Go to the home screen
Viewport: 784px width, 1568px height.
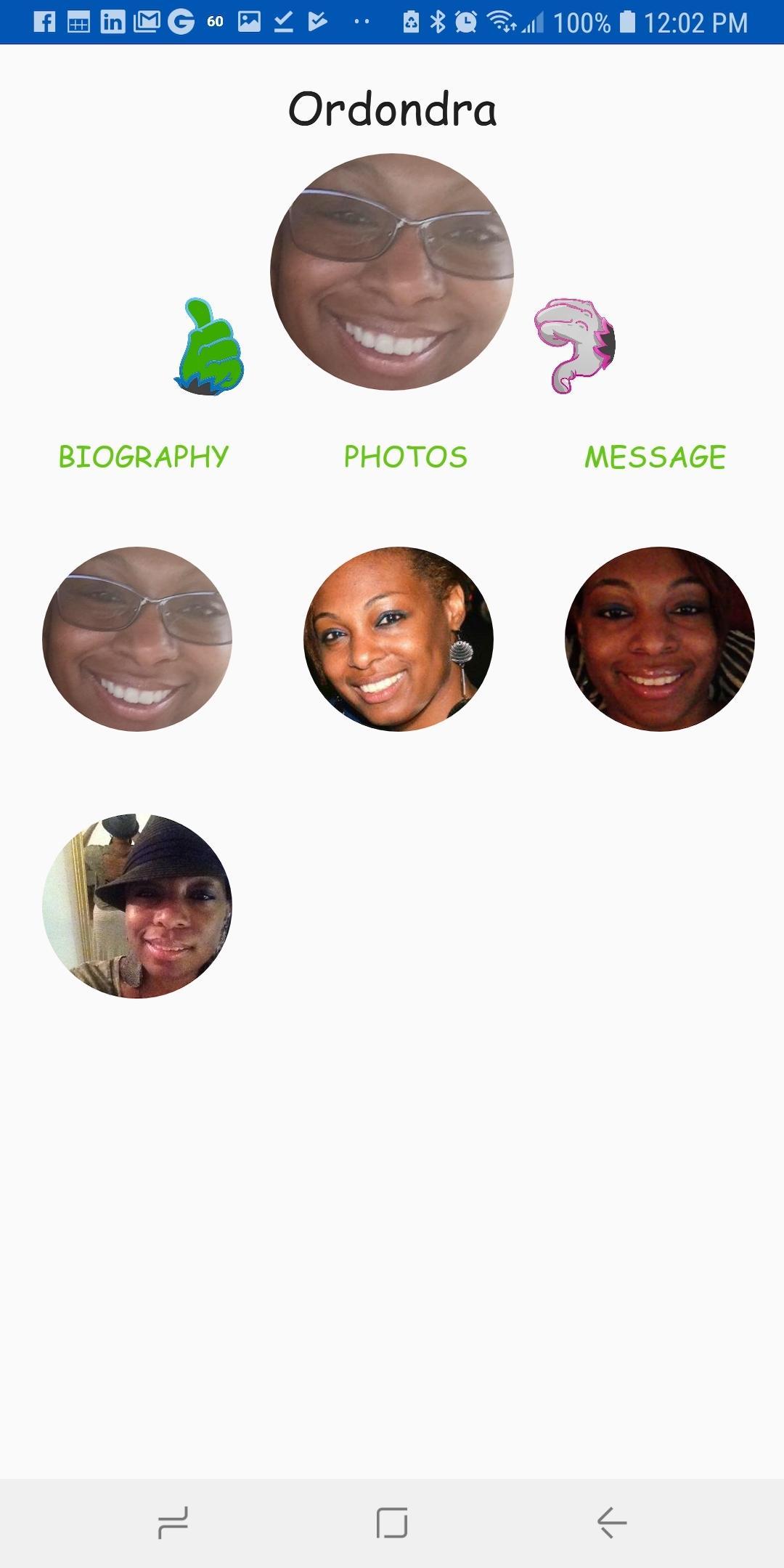pyautogui.click(x=392, y=1522)
